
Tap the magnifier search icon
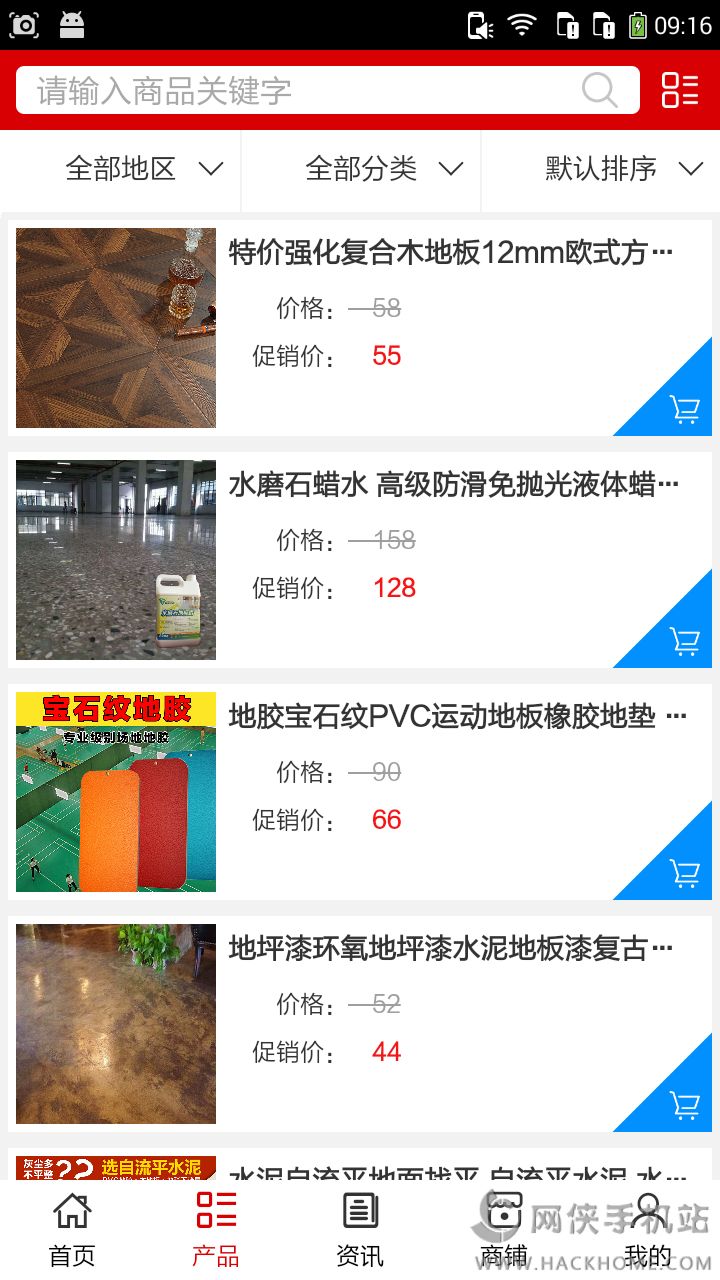(x=599, y=91)
